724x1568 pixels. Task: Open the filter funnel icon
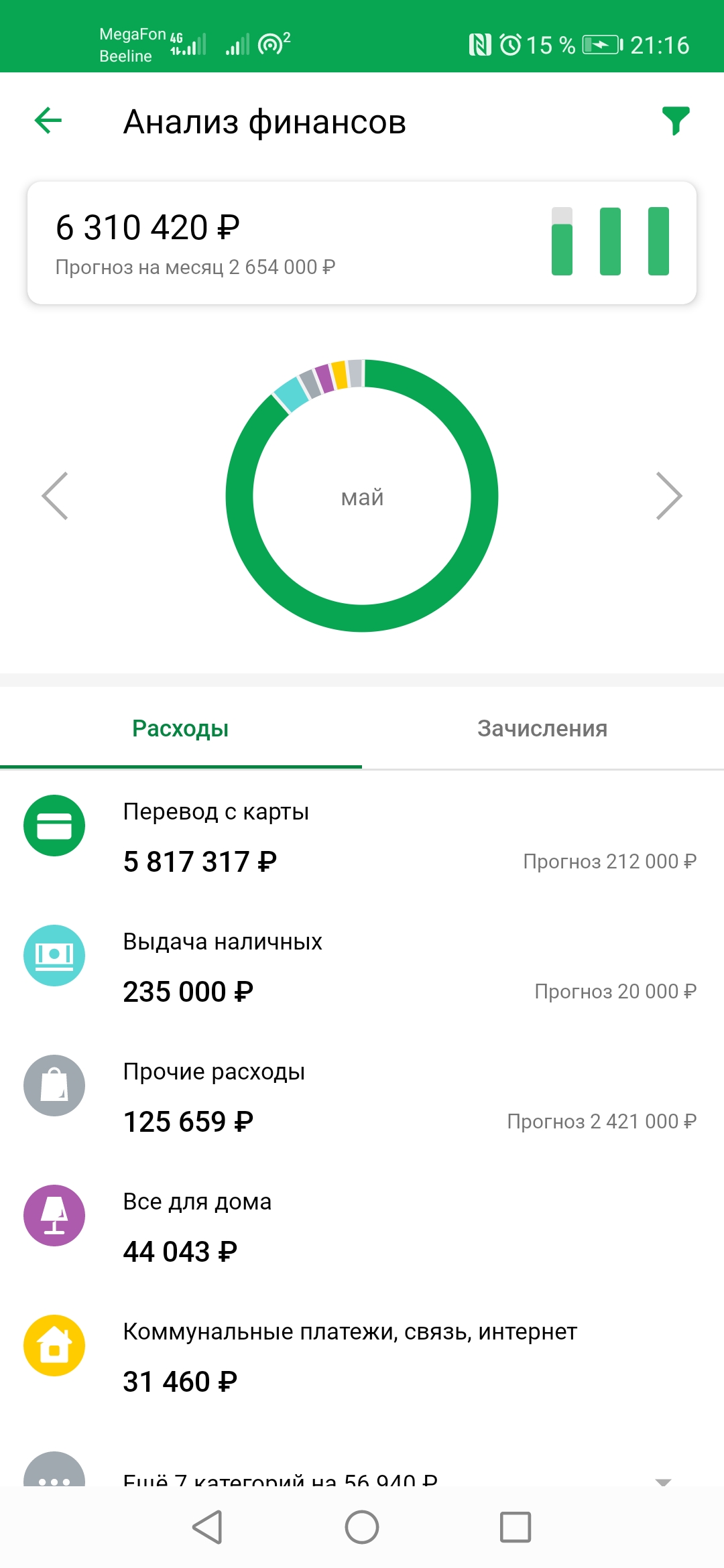point(675,121)
